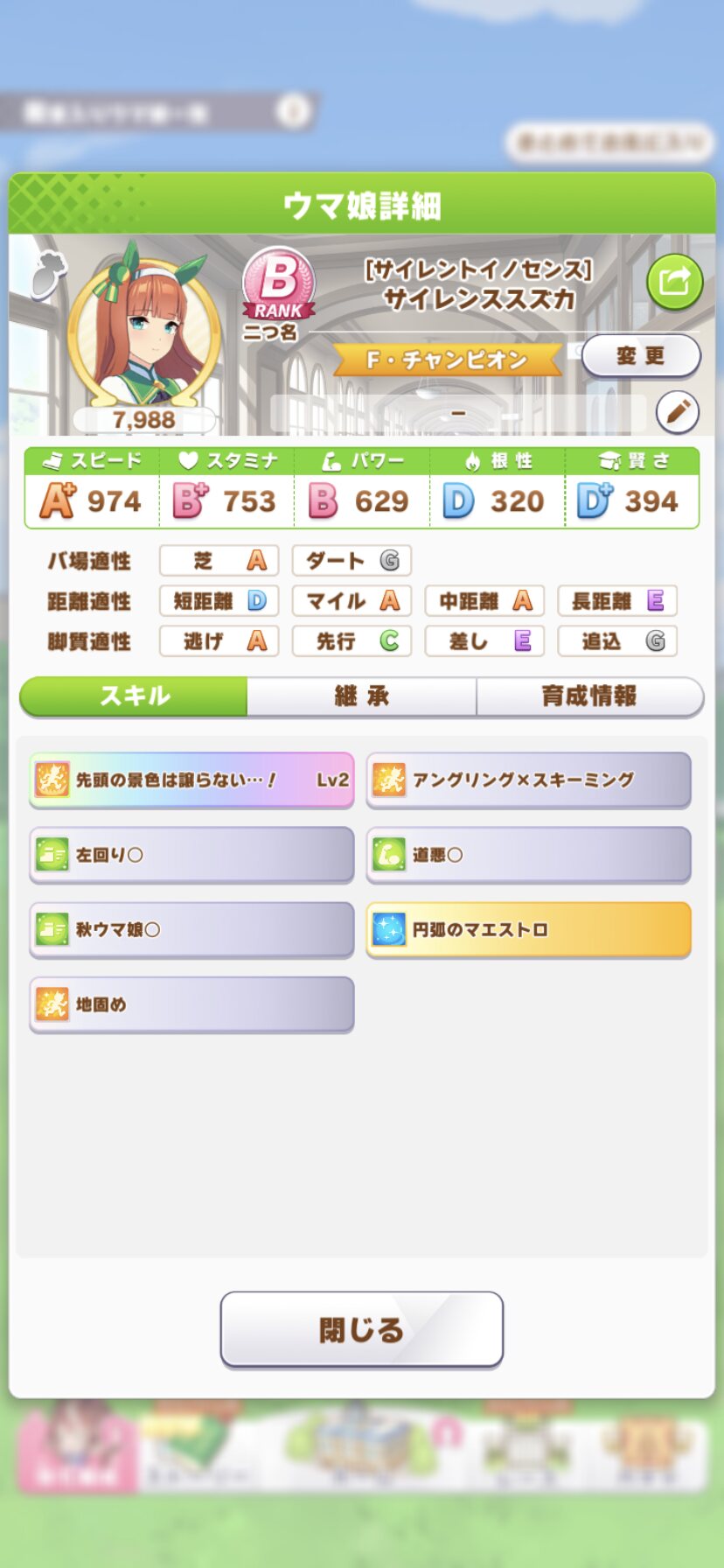Open the 左回り○ skill details
The width and height of the screenshot is (724, 1568).
coord(191,855)
